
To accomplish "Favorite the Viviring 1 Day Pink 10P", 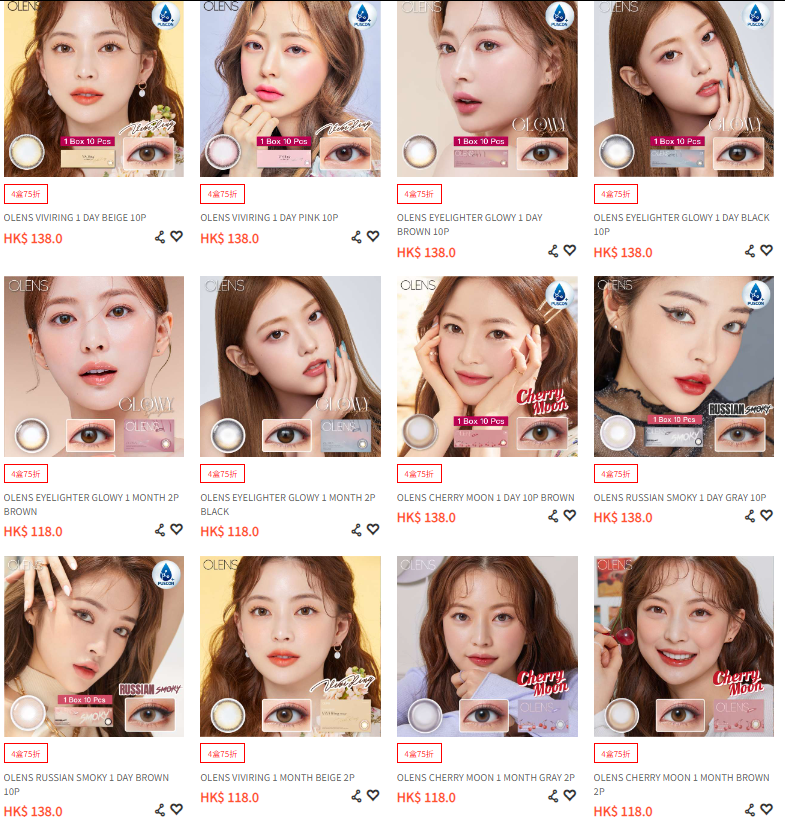I will [373, 237].
